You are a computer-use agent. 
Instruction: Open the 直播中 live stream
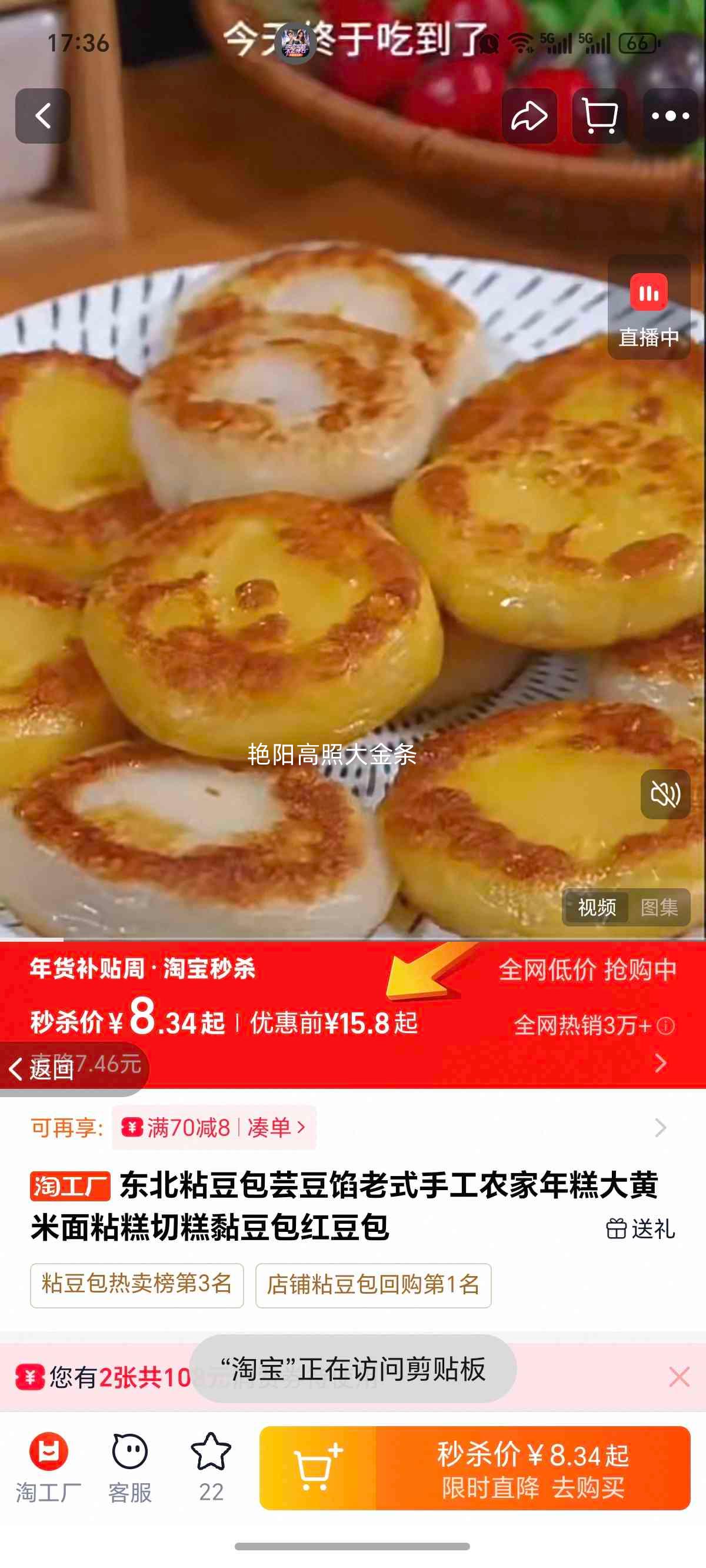point(648,308)
